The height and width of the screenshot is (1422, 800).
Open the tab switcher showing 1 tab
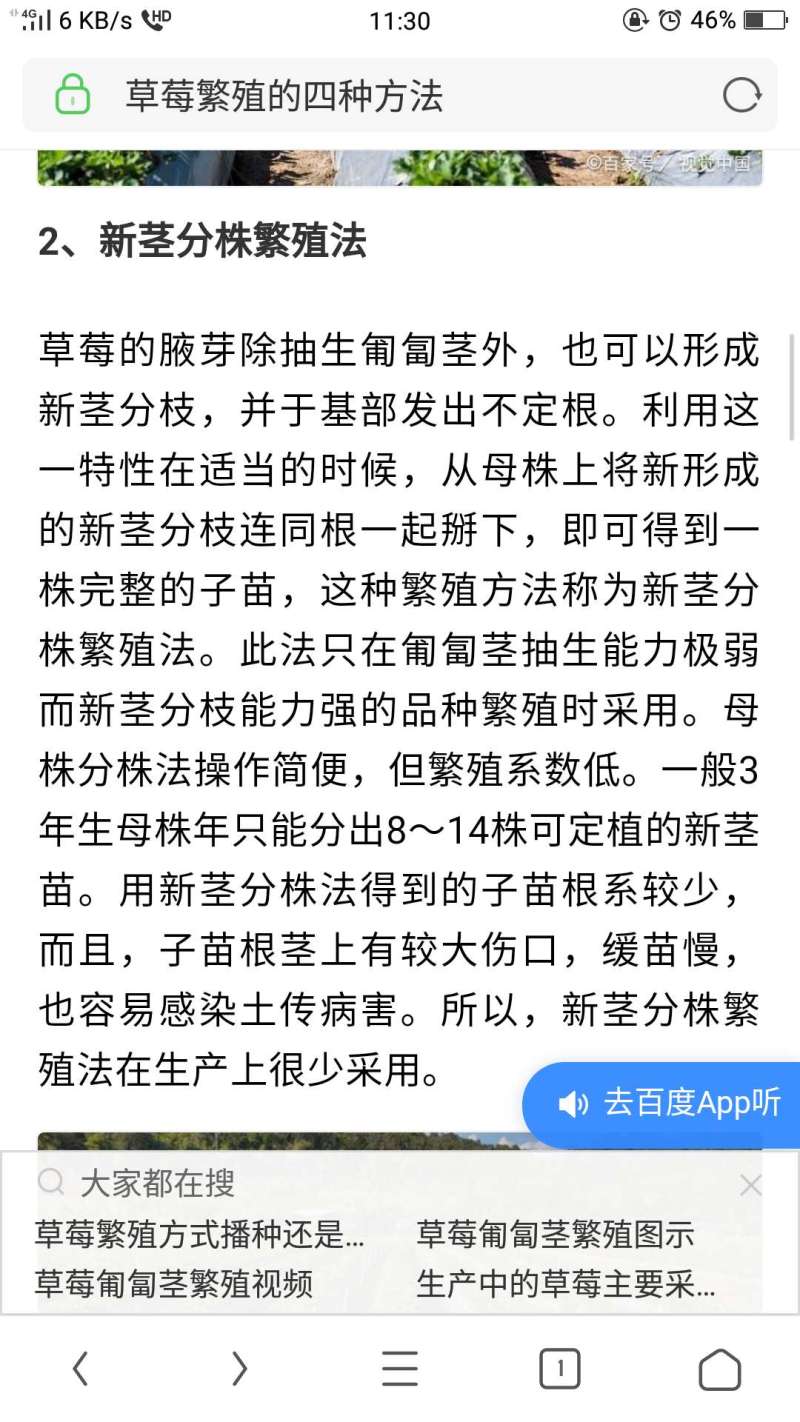(x=560, y=1368)
